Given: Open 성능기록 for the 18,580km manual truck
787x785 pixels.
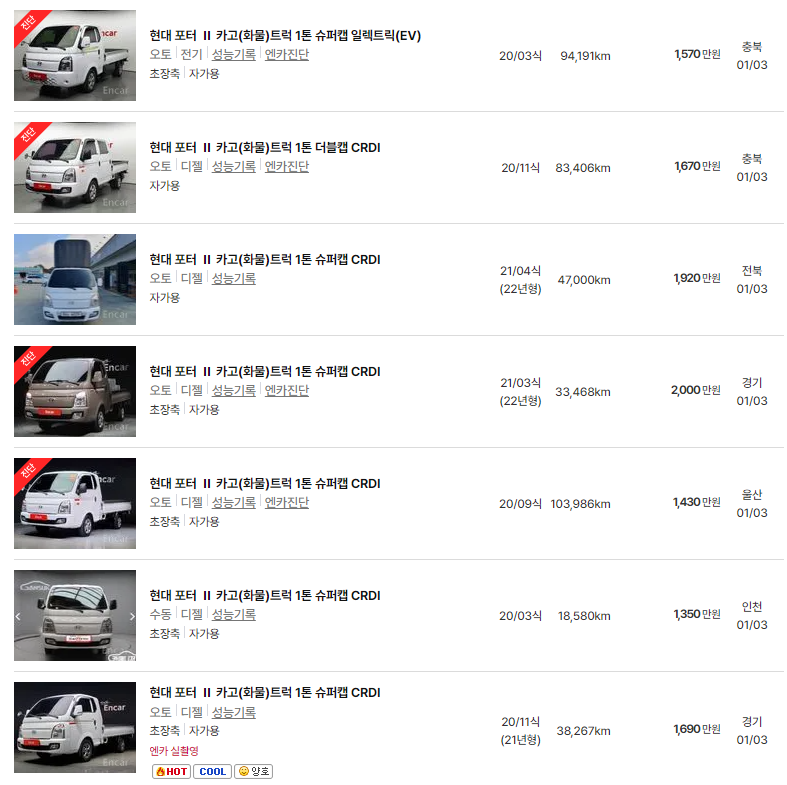Looking at the screenshot, I should click(x=233, y=614).
